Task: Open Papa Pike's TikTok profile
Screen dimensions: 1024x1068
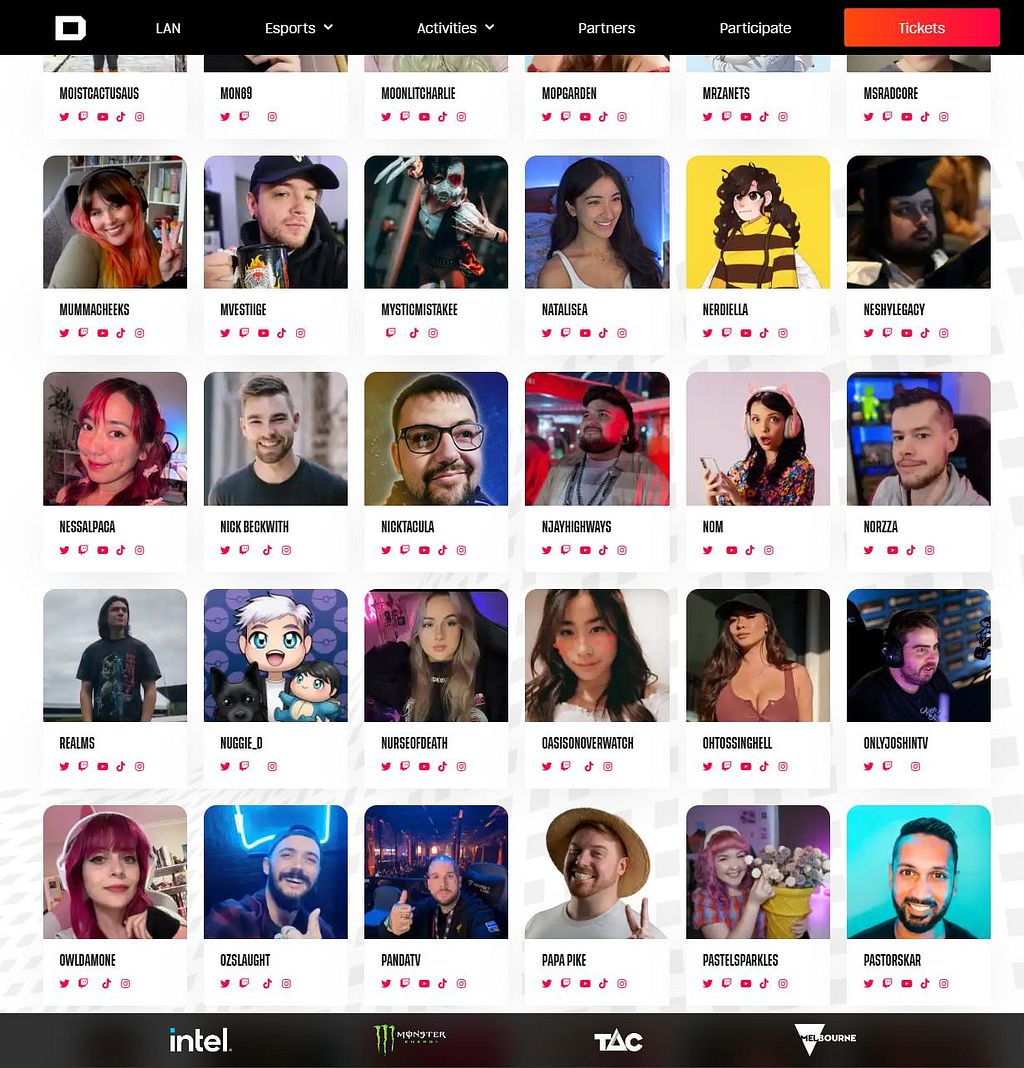Action: [x=603, y=983]
